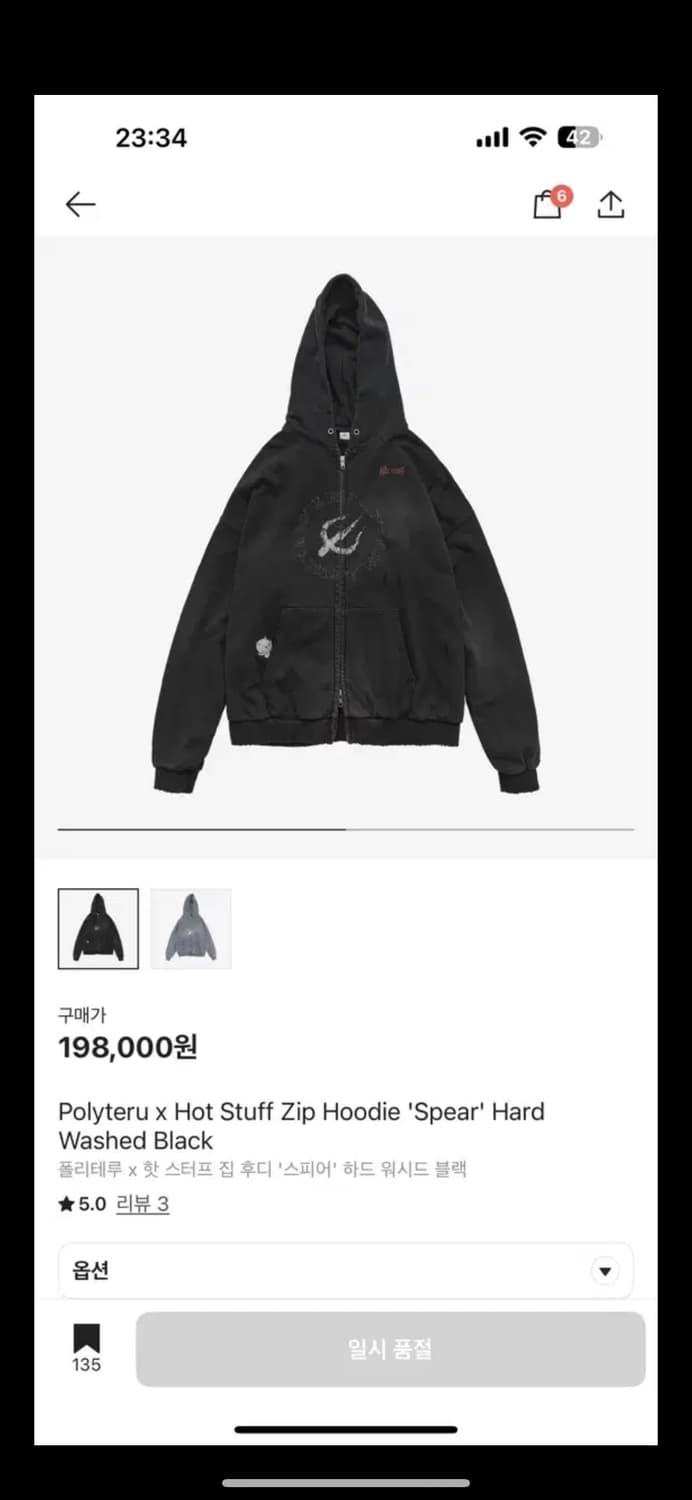The height and width of the screenshot is (1500, 692).
Task: View the main hoodie product image
Action: click(346, 535)
